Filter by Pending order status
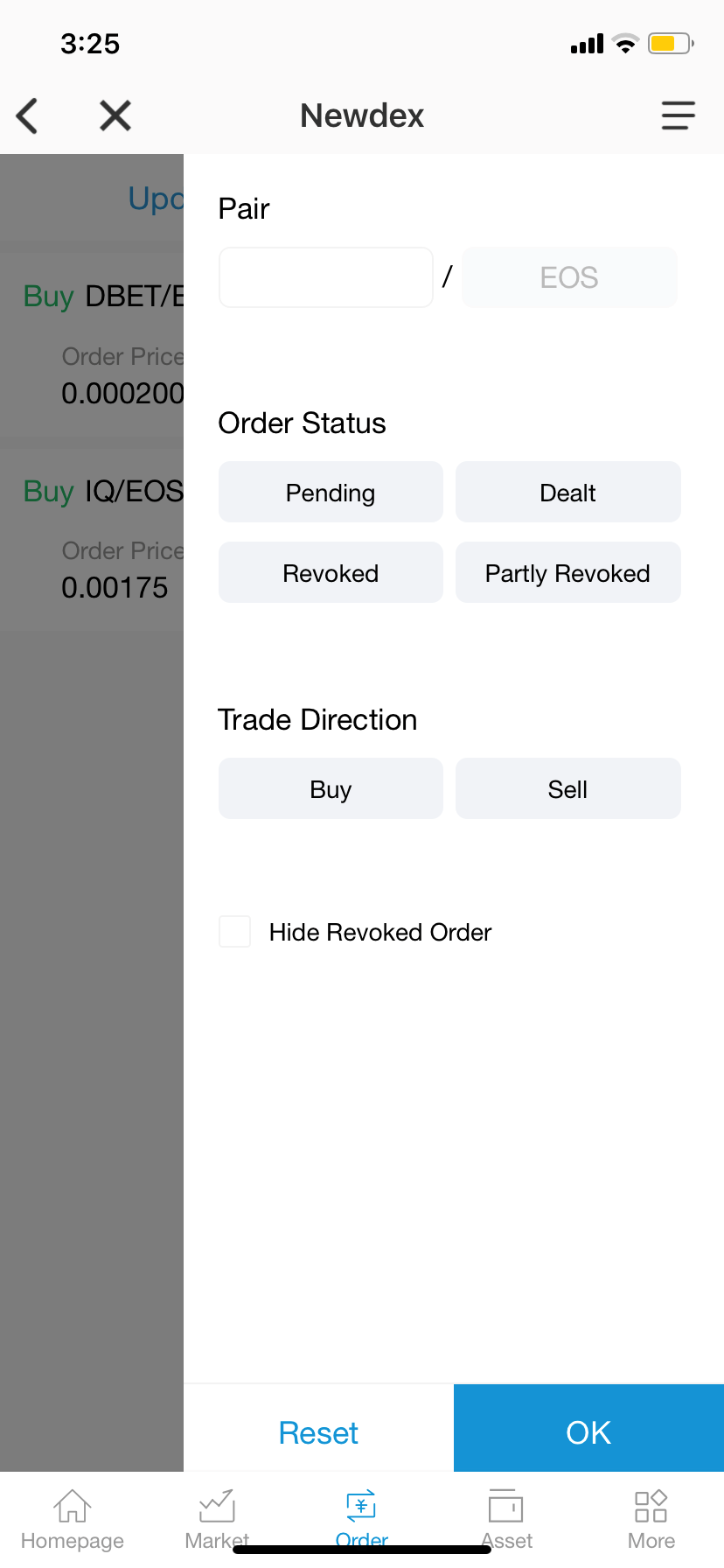Image resolution: width=724 pixels, height=1568 pixels. (331, 493)
